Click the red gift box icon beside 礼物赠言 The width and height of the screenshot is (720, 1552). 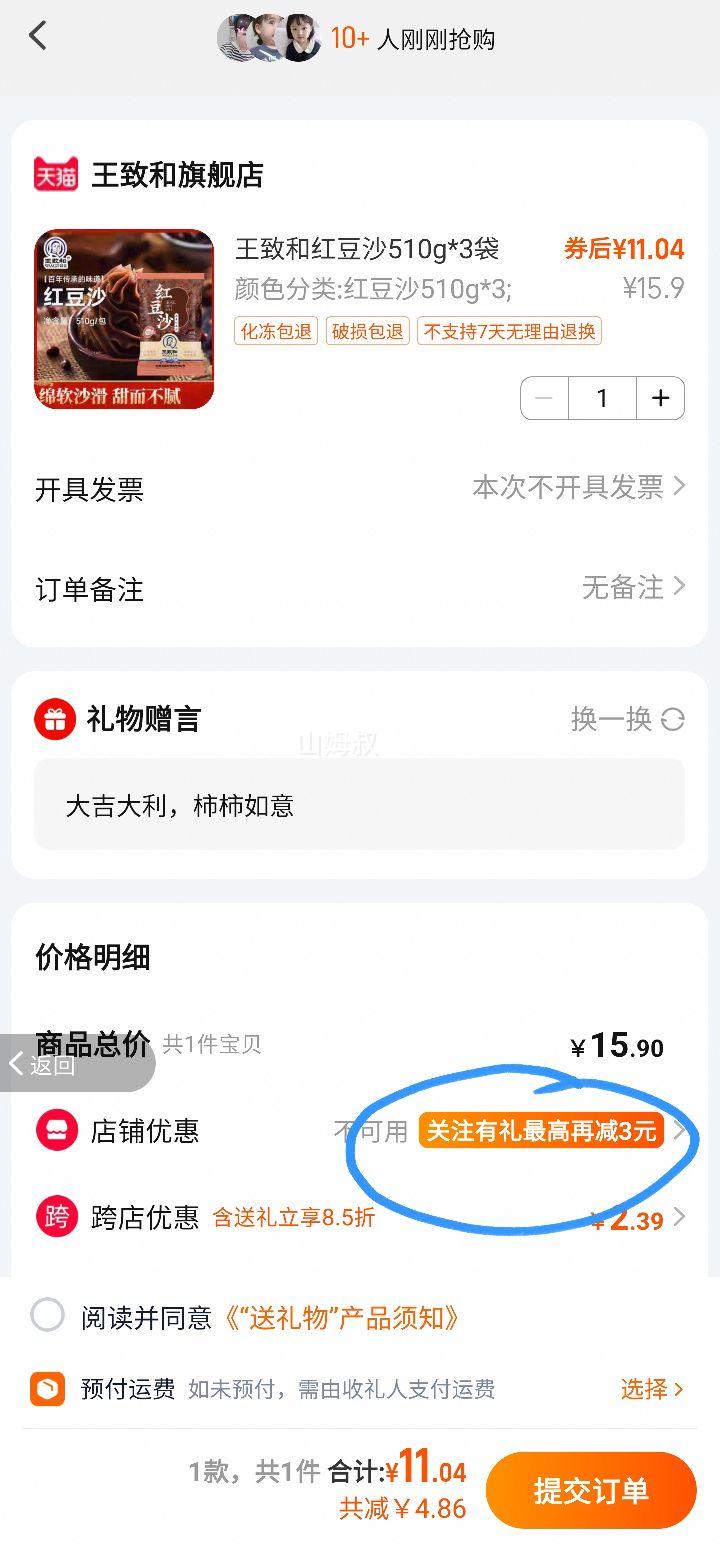coord(55,719)
